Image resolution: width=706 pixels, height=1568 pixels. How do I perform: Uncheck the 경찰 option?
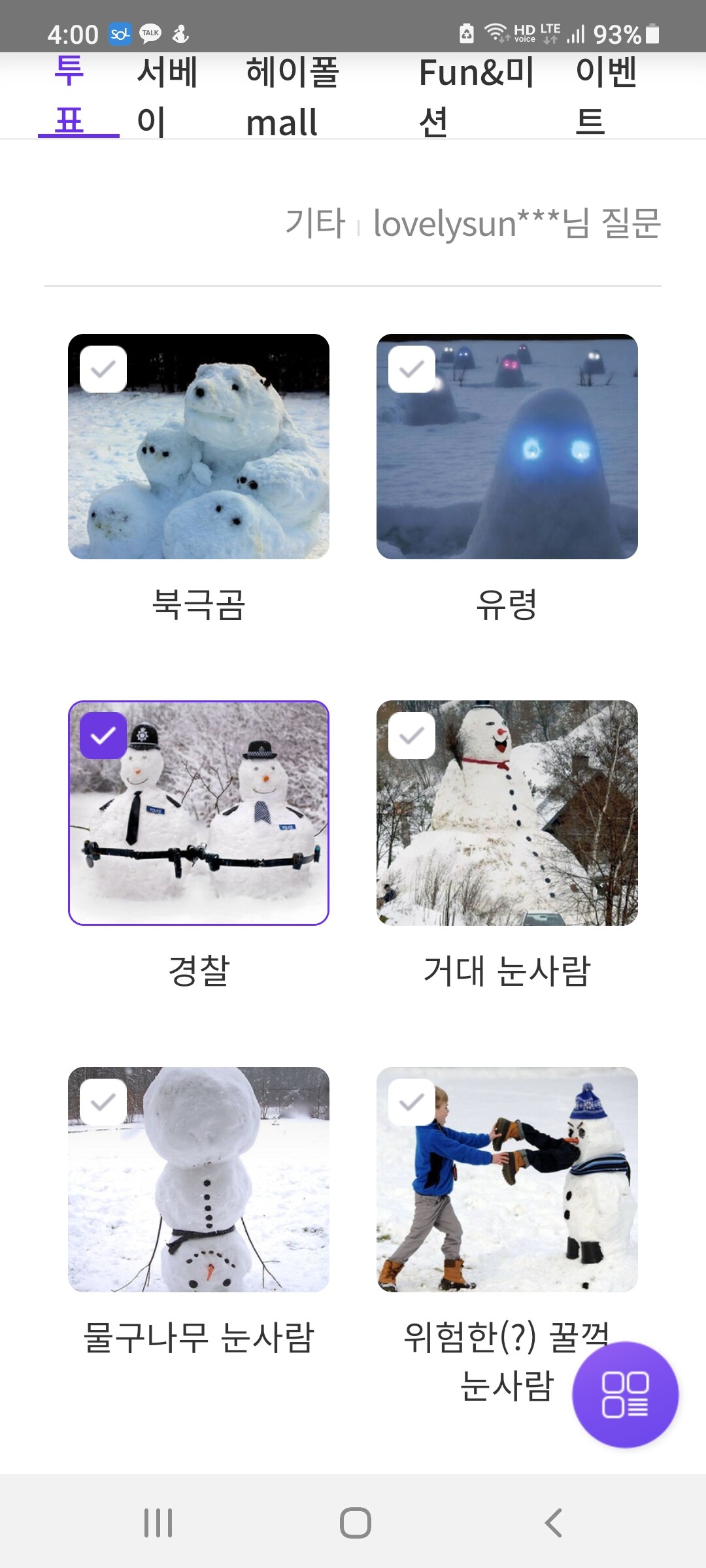[x=103, y=736]
